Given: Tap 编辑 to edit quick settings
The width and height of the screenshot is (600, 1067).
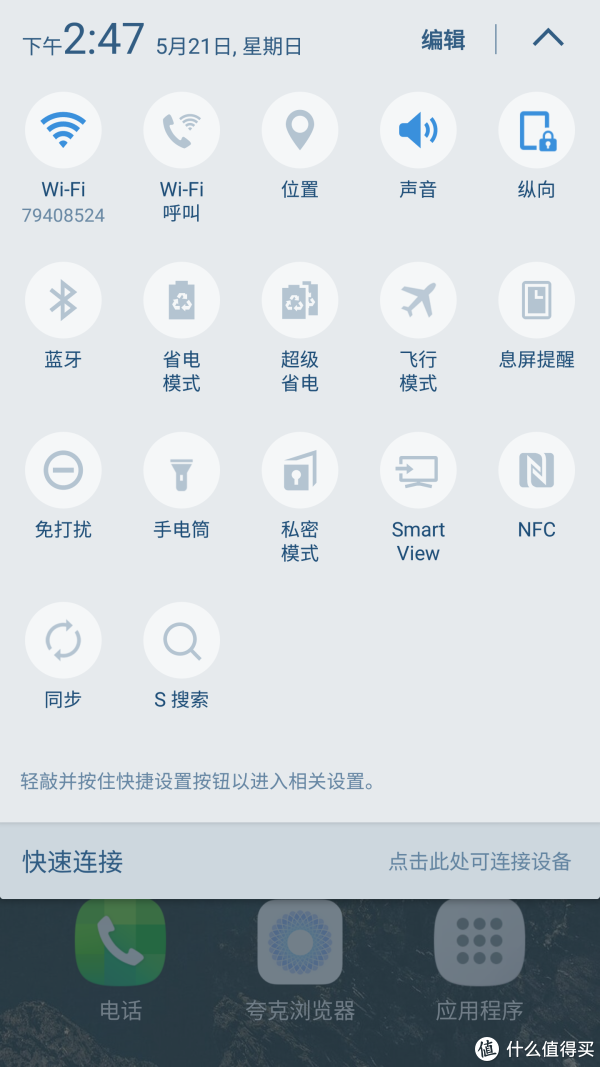Looking at the screenshot, I should click(x=443, y=40).
